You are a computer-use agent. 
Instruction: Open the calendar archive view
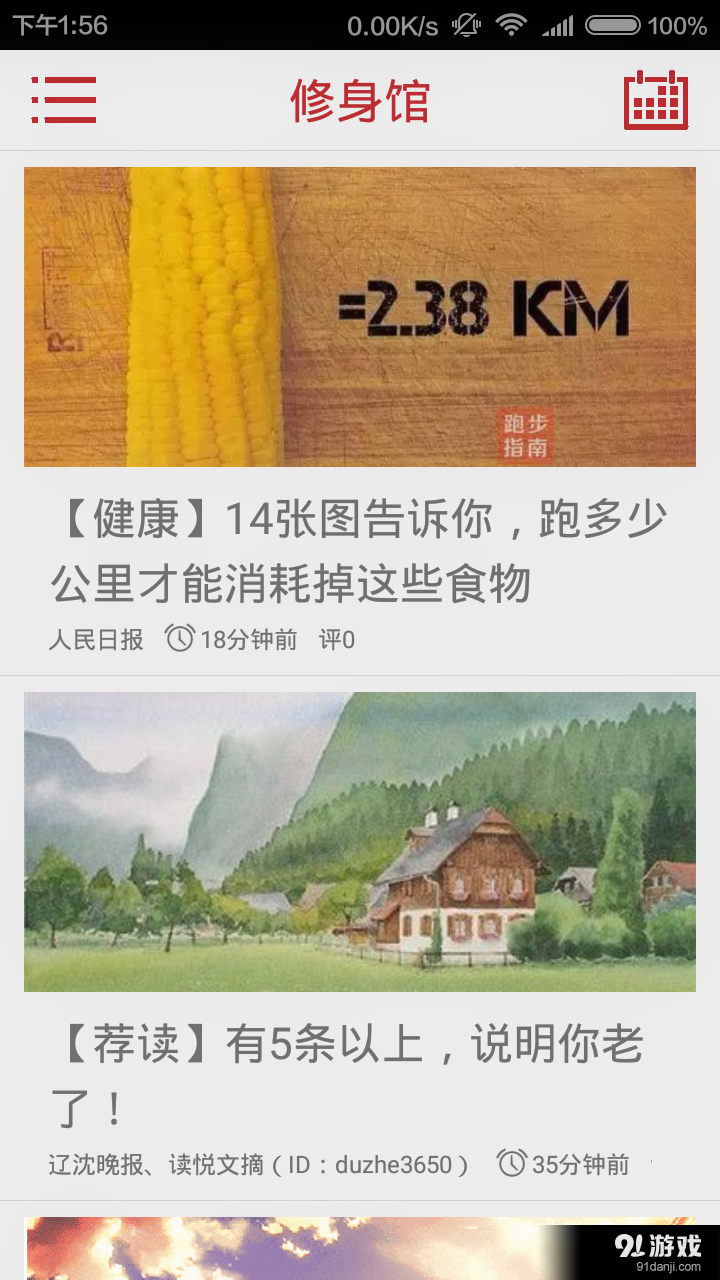coord(655,100)
